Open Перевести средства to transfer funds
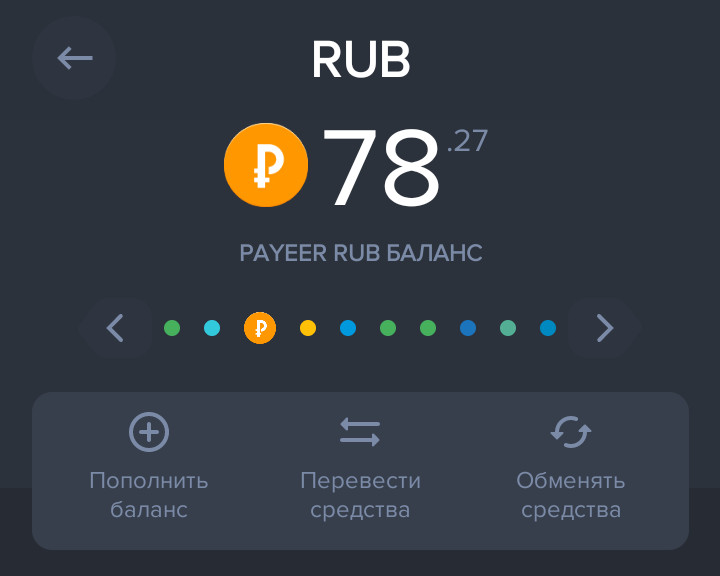This screenshot has height=576, width=720. (360, 470)
